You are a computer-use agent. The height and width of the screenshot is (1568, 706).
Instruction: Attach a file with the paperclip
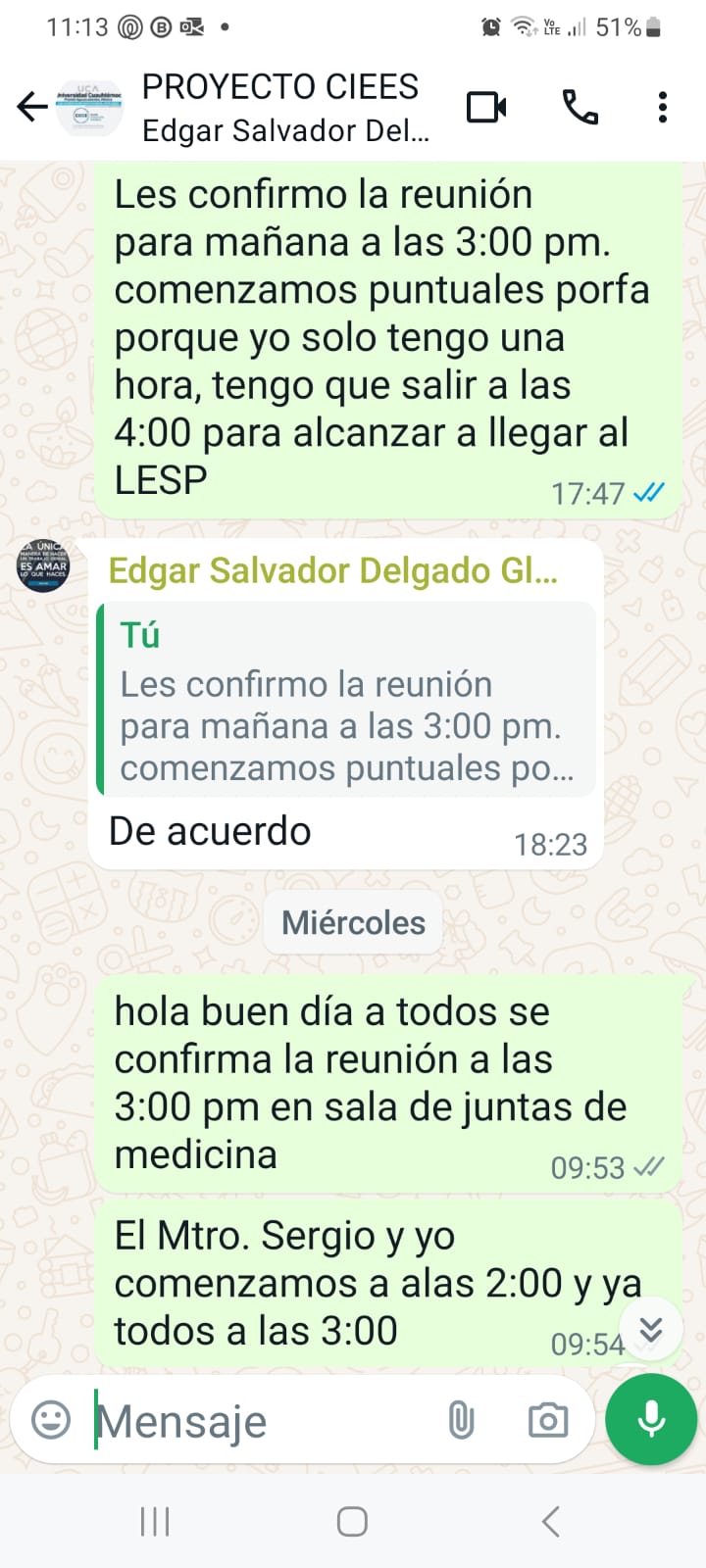pos(461,1419)
